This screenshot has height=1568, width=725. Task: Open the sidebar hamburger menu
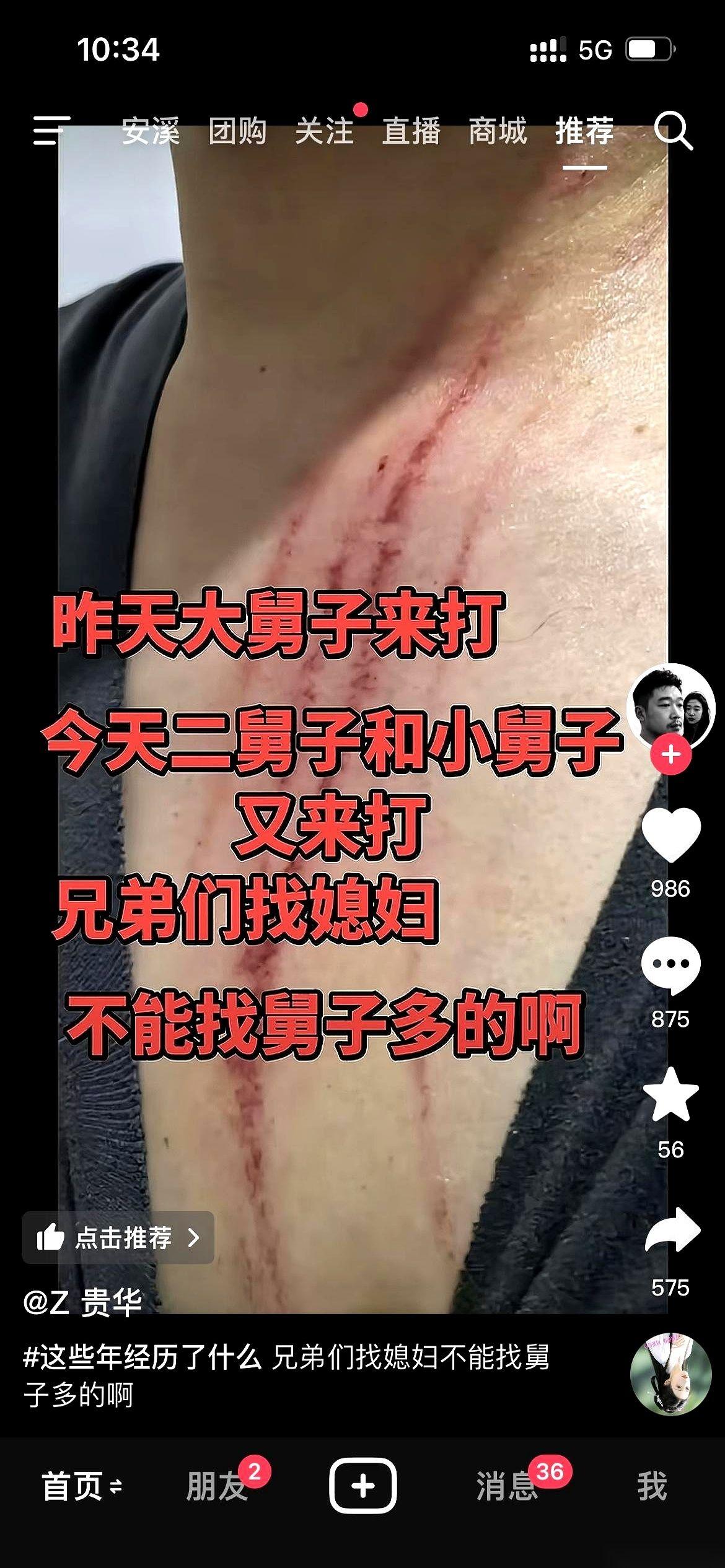48,131
